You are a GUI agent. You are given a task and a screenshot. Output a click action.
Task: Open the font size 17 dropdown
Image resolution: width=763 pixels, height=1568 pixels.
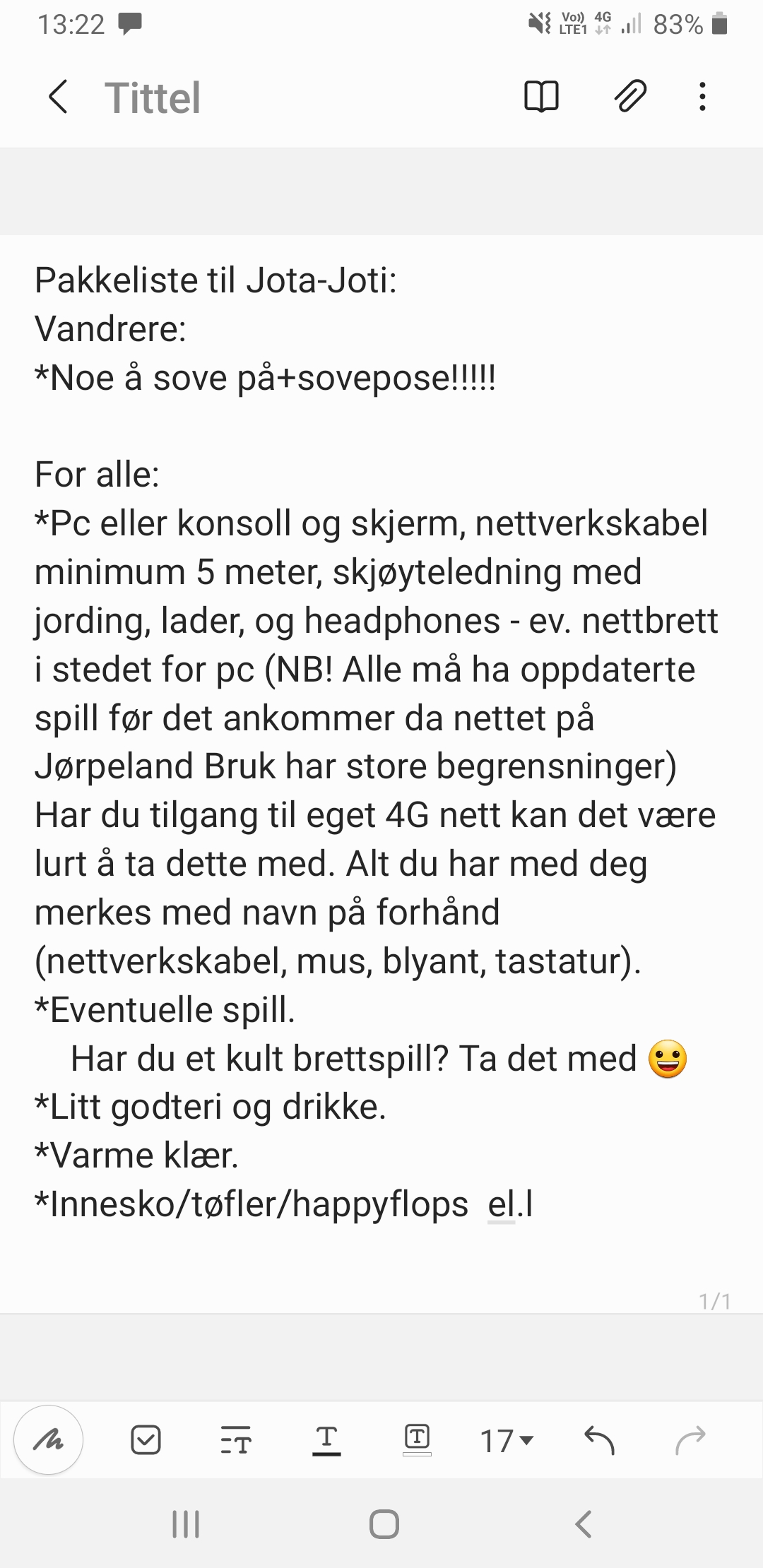tap(507, 1439)
